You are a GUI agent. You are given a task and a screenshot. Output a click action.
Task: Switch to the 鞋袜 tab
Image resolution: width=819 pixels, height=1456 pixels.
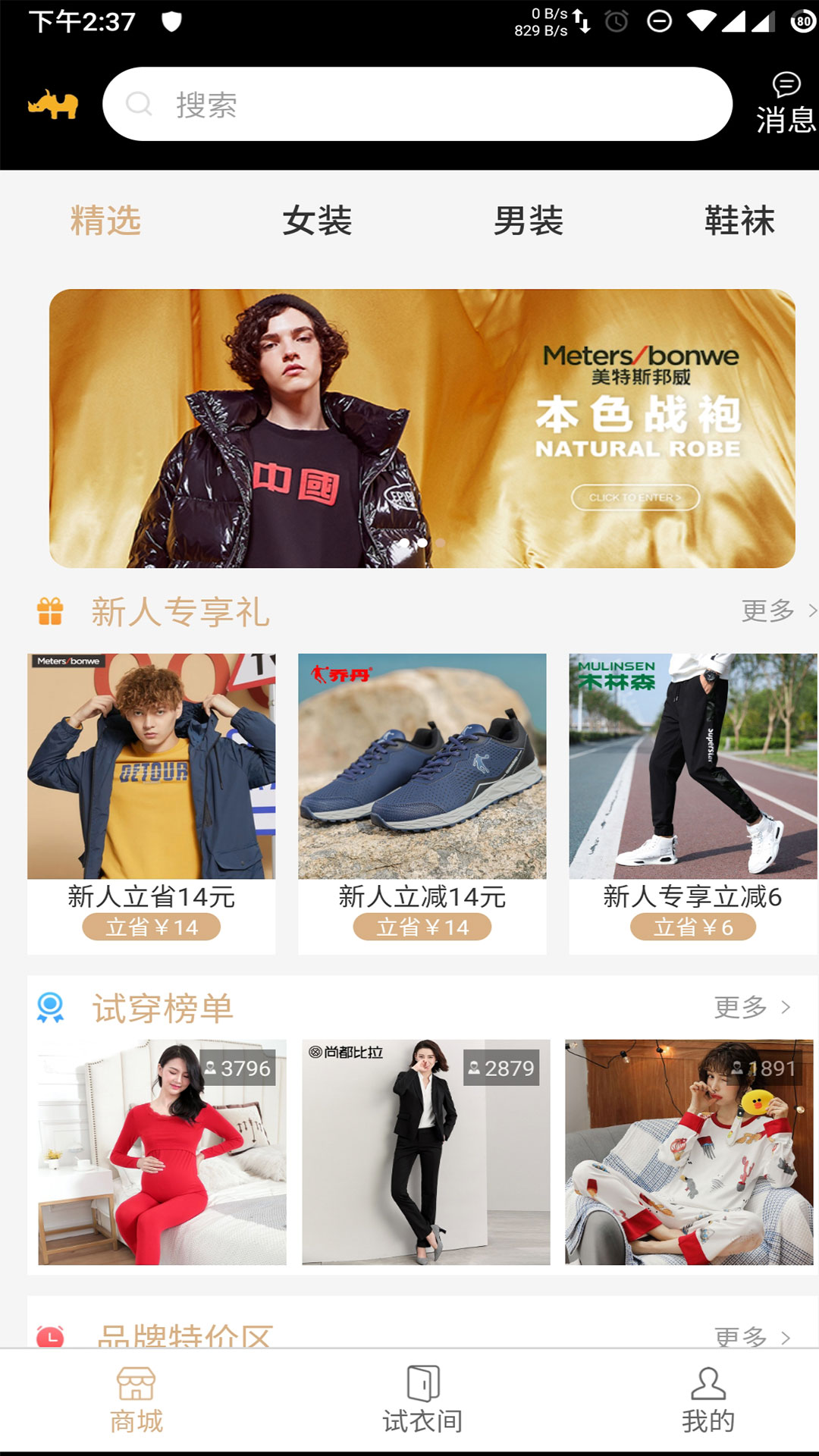tap(739, 221)
